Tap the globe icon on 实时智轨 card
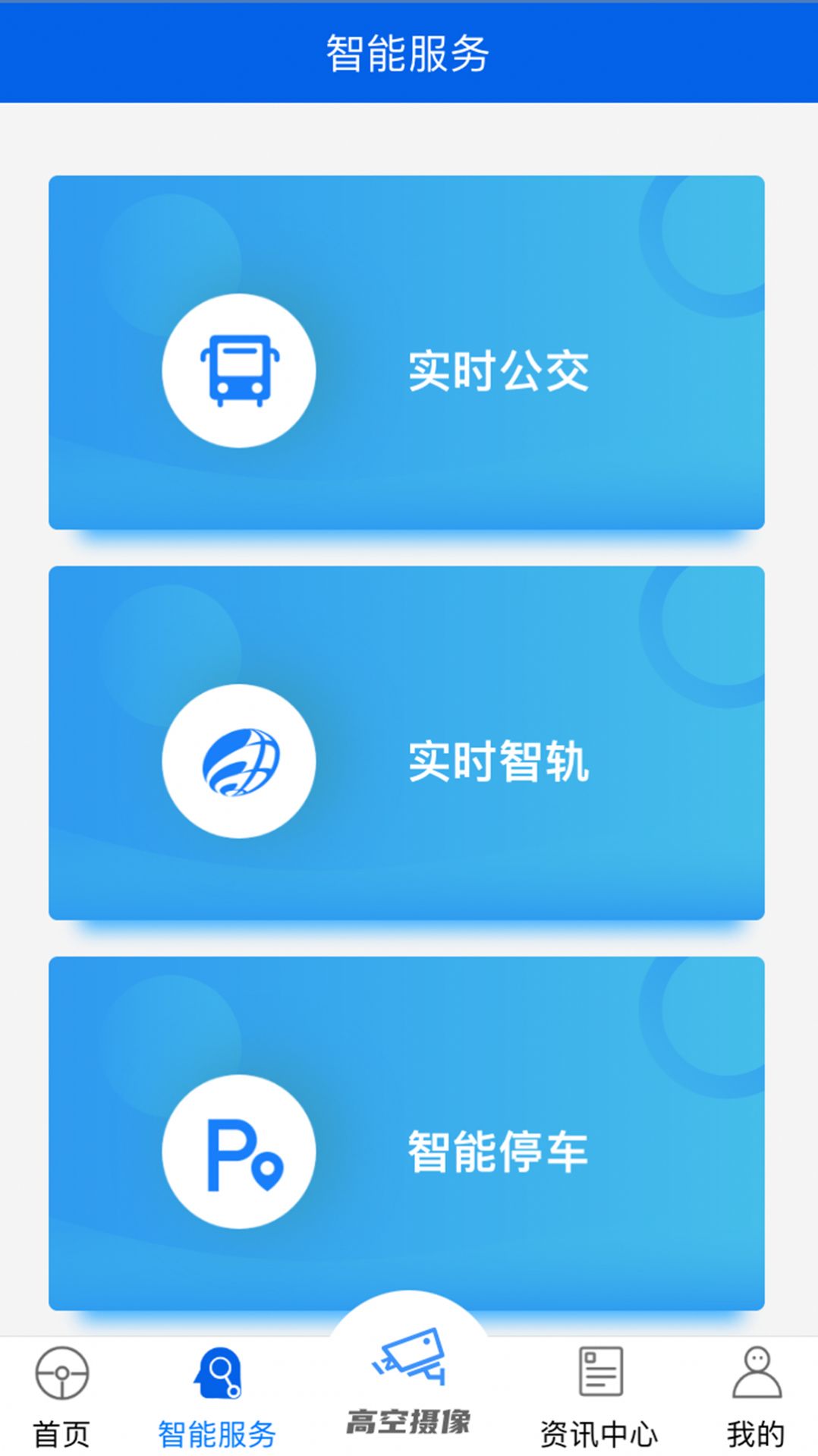The height and width of the screenshot is (1456, 818). tap(239, 761)
